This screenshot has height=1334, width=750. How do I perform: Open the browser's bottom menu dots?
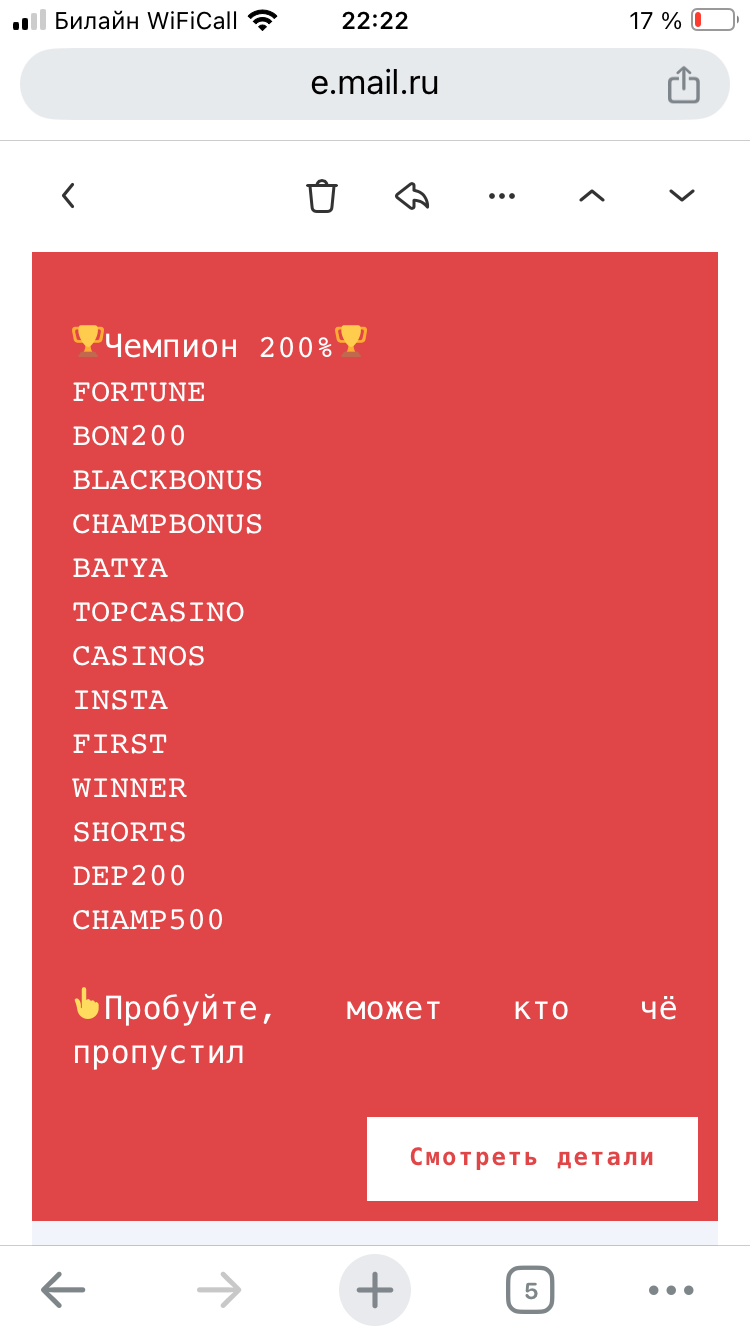click(x=670, y=1291)
